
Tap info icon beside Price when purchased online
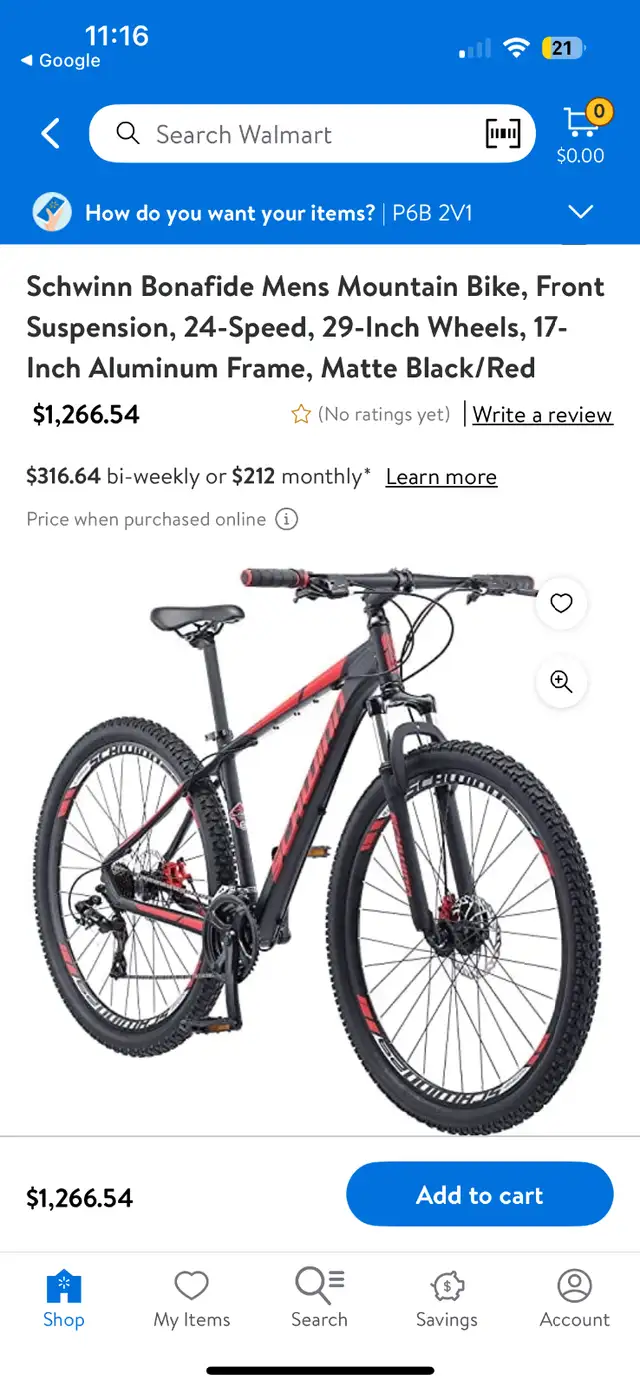[287, 519]
